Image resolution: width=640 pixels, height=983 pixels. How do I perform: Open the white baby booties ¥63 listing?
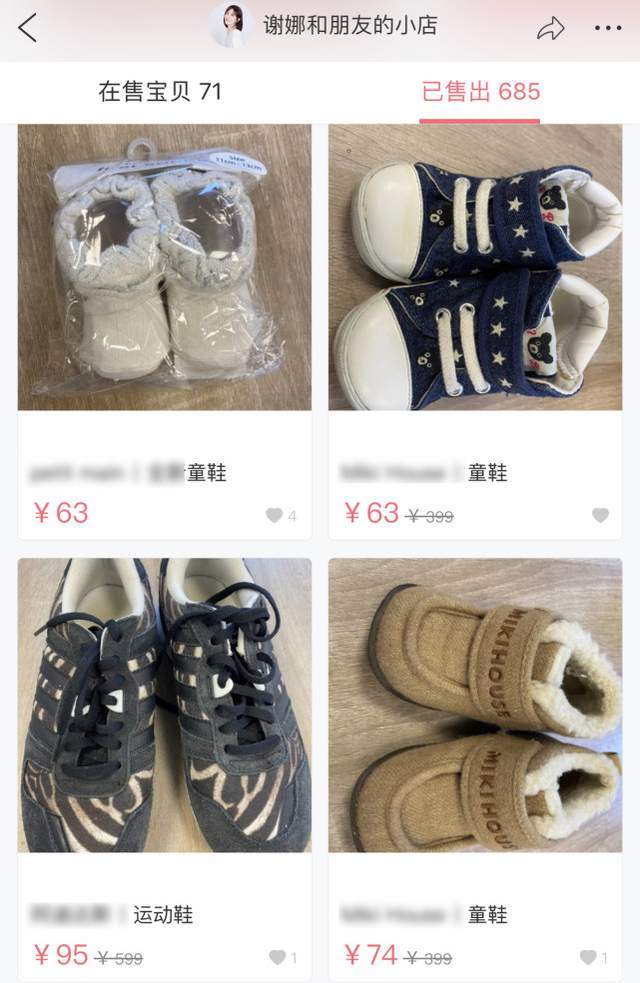tap(165, 268)
